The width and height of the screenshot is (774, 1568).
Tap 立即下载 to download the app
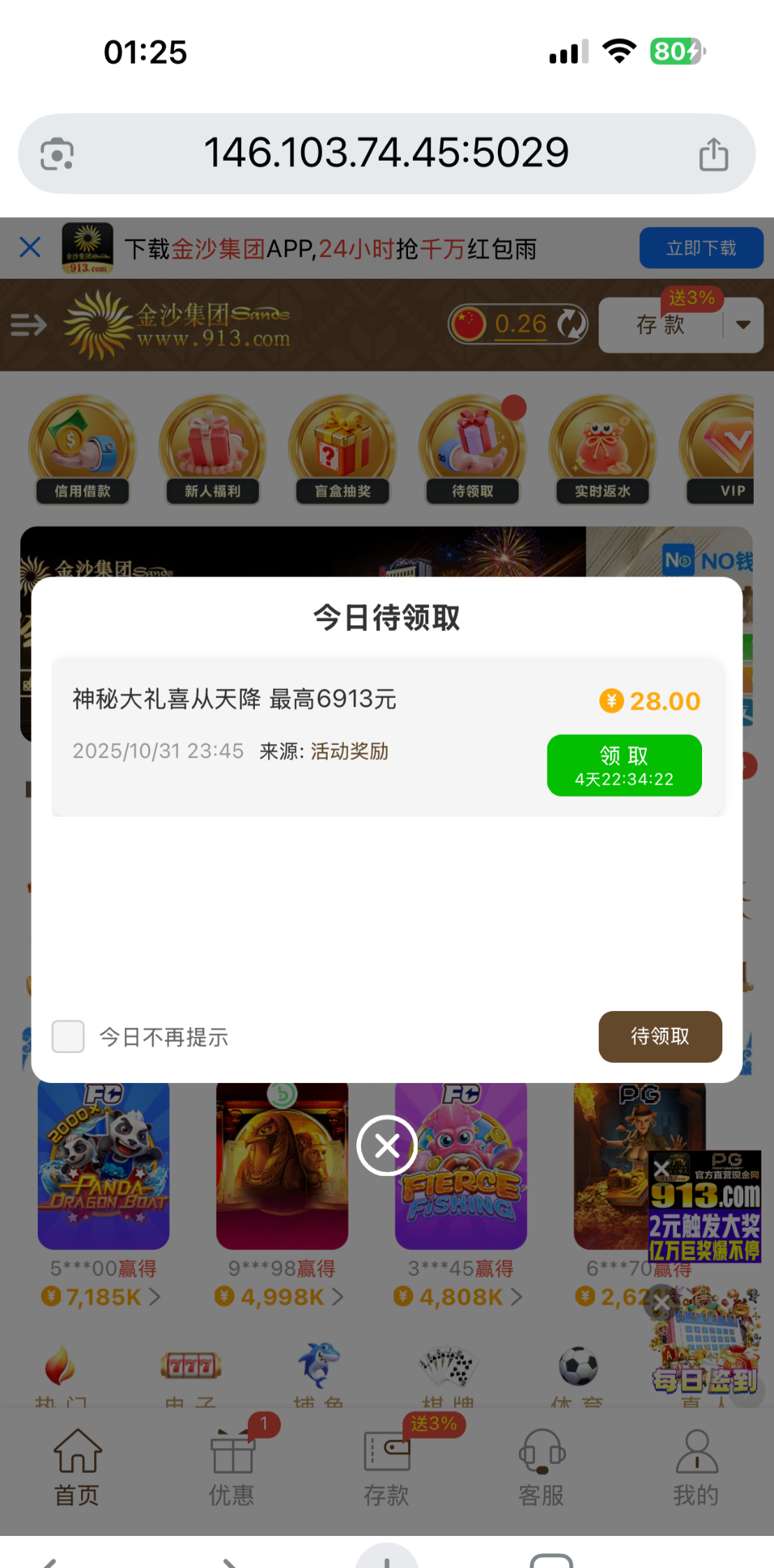point(701,248)
